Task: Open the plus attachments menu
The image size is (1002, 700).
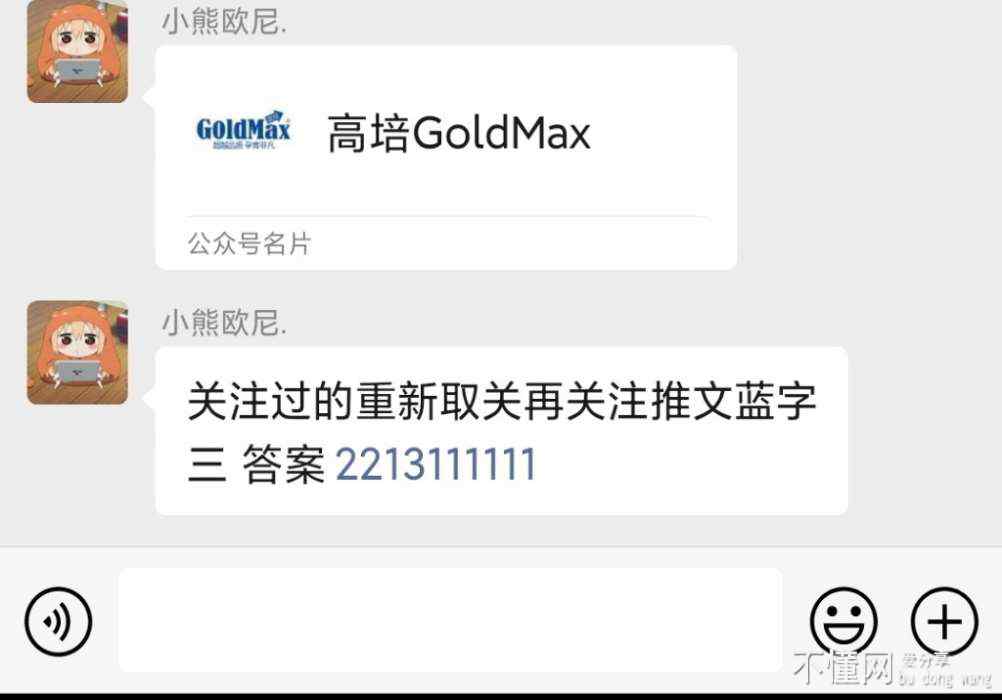Action: (x=944, y=621)
